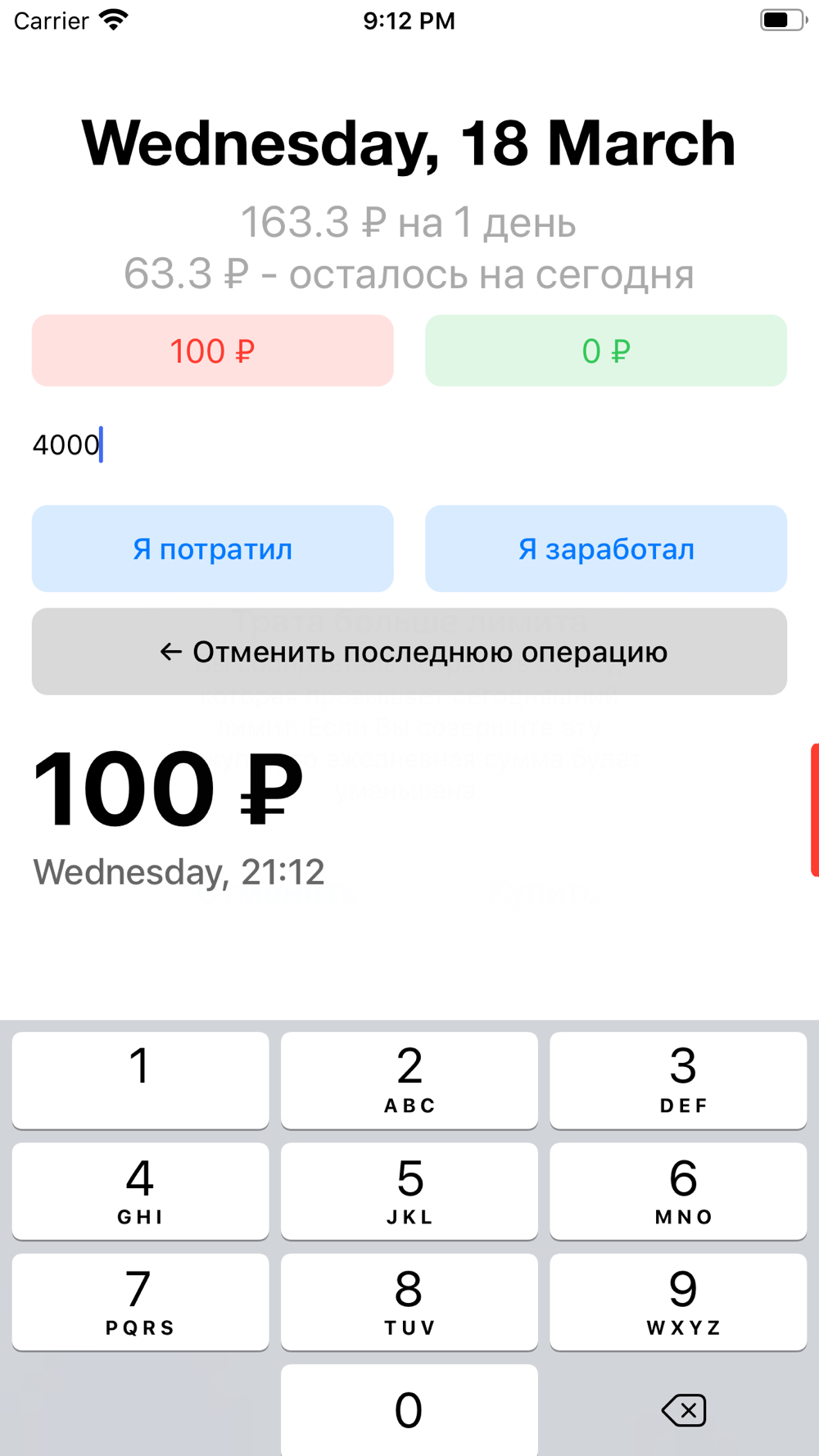Tap the "Я заработал" button
The height and width of the screenshot is (1456, 819).
(x=606, y=549)
